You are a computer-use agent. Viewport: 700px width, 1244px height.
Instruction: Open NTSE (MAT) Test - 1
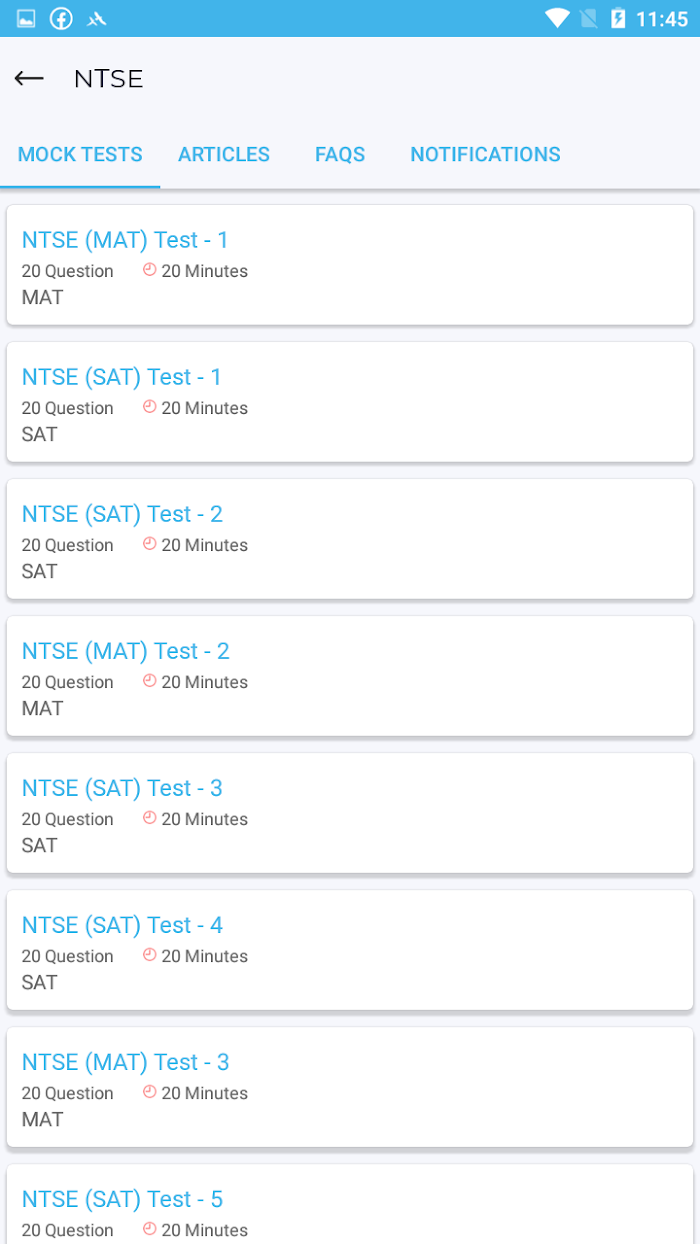[x=350, y=265]
